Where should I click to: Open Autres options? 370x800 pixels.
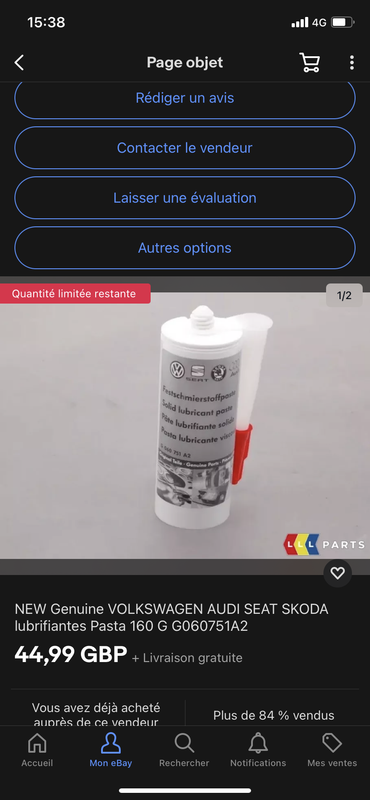(185, 248)
